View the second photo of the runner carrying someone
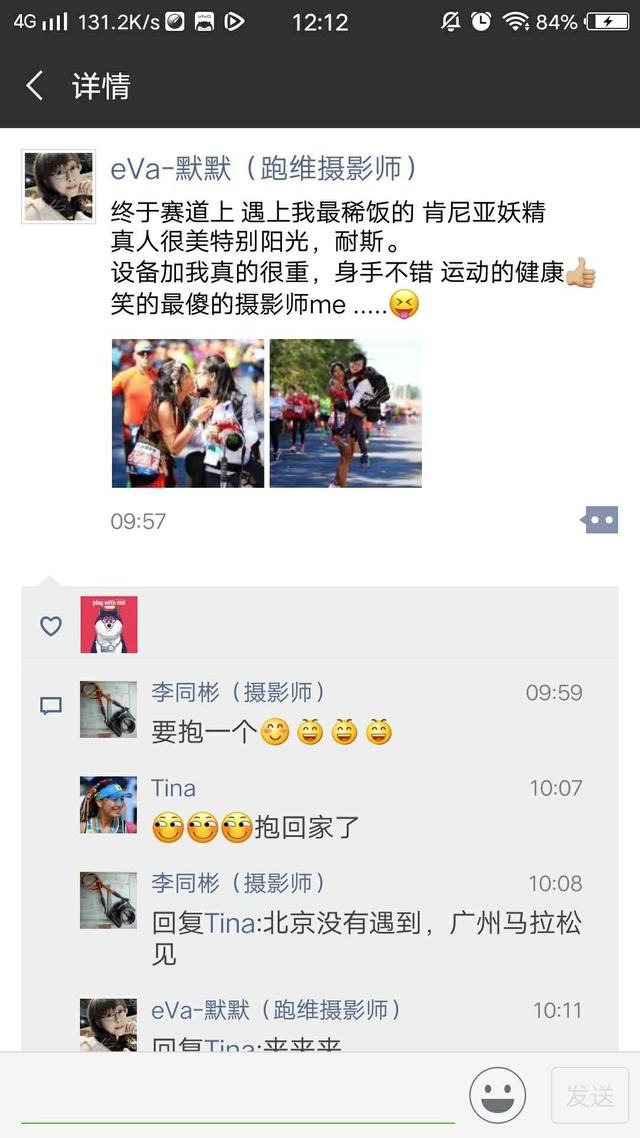The image size is (640, 1138). click(x=346, y=413)
